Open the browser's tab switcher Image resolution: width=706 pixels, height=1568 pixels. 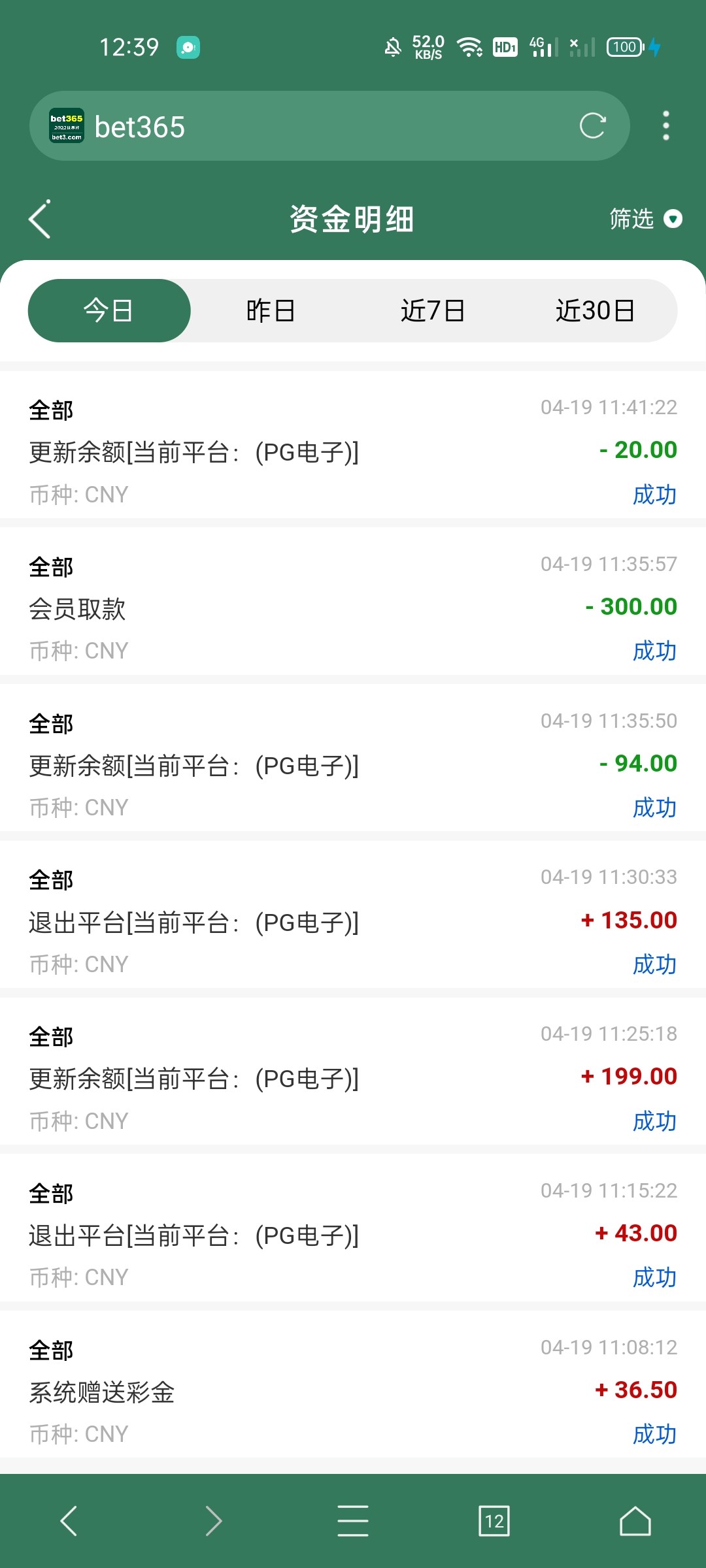click(494, 1521)
